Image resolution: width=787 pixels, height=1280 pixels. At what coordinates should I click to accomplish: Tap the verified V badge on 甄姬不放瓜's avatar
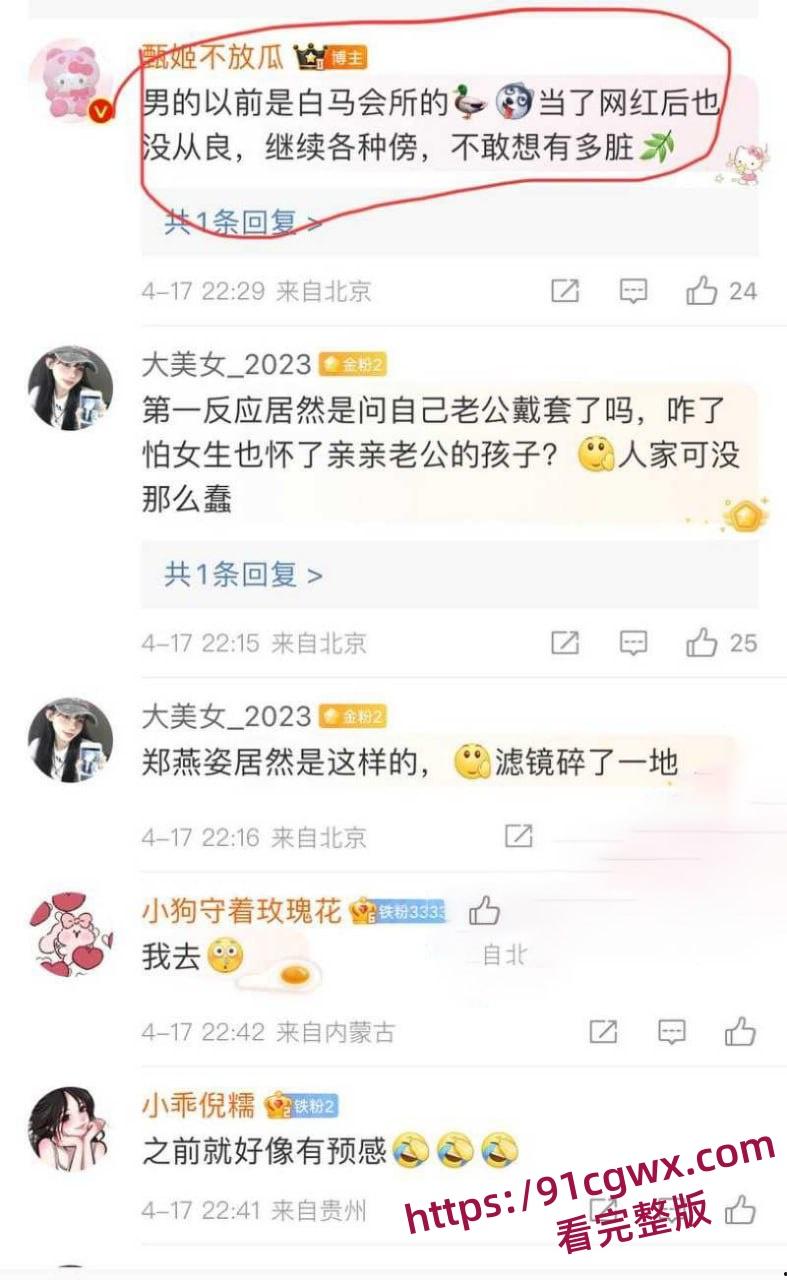[98, 111]
